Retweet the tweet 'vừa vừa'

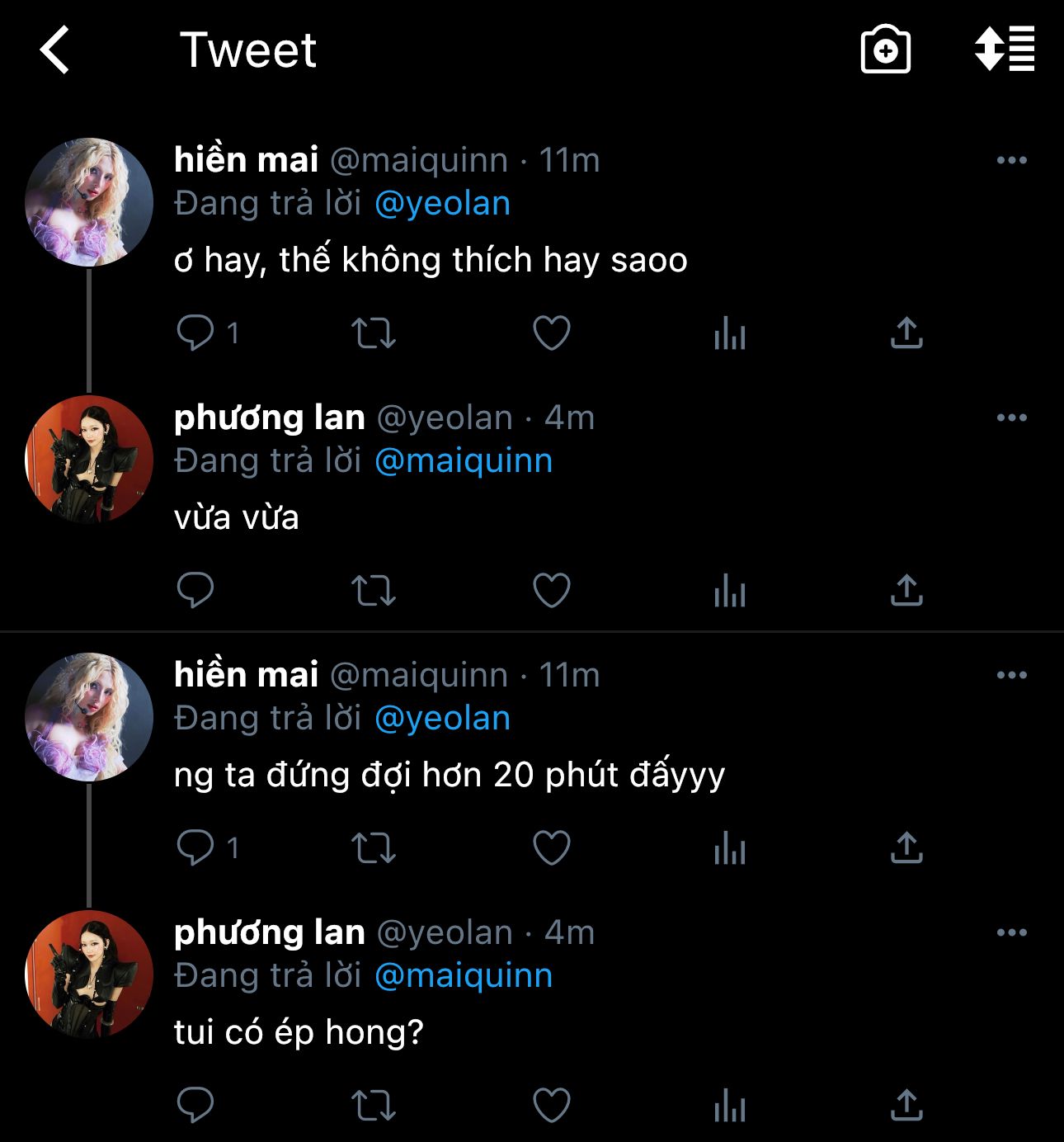(373, 591)
